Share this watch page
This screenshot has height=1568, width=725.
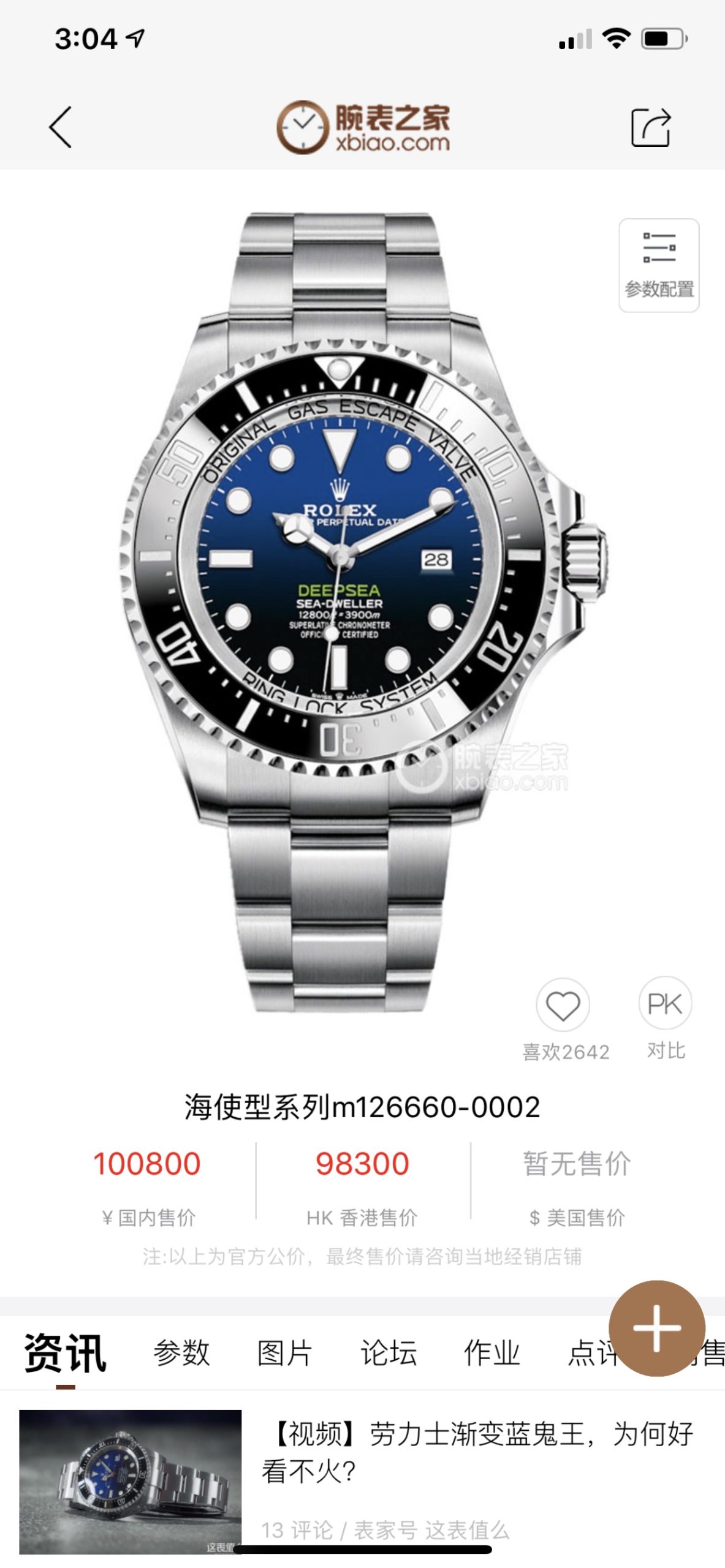(650, 127)
